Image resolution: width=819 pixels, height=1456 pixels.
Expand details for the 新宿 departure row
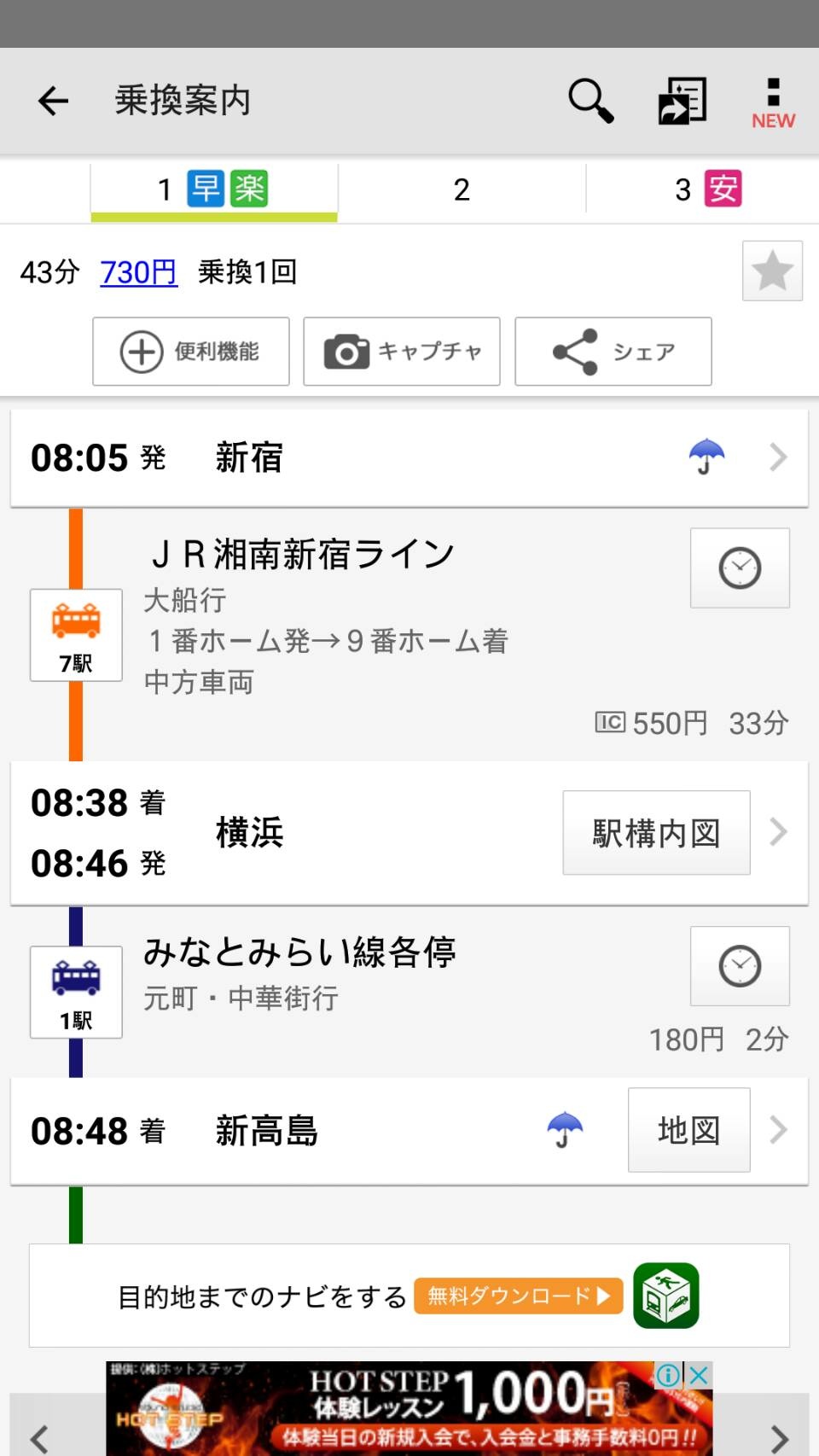[777, 457]
